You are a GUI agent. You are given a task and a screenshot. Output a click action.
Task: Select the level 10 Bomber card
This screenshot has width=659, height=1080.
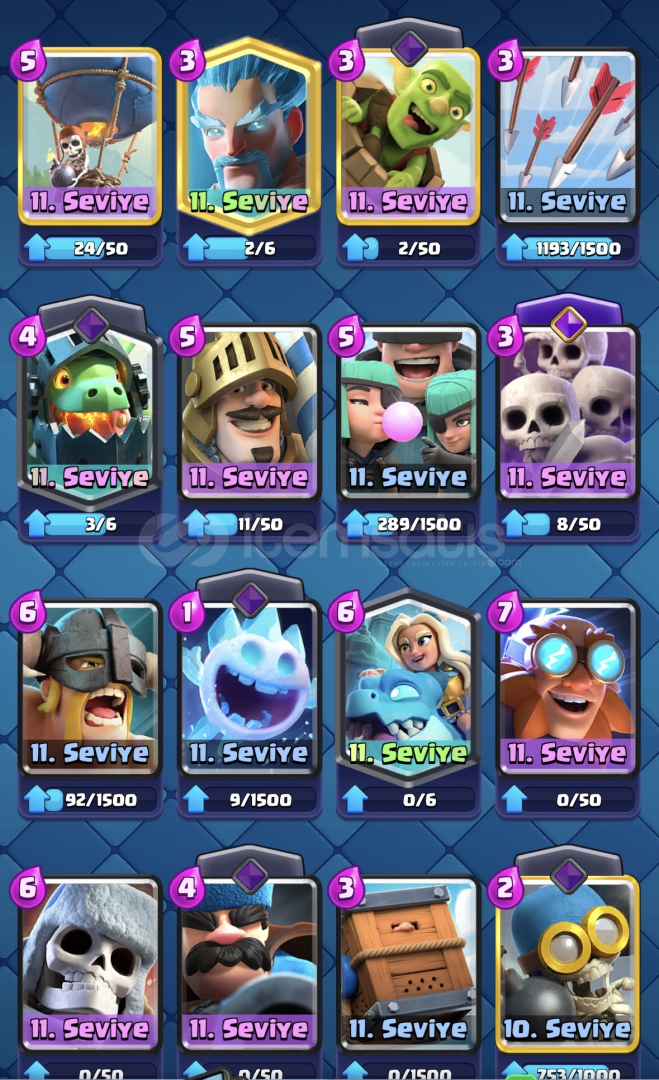click(567, 960)
